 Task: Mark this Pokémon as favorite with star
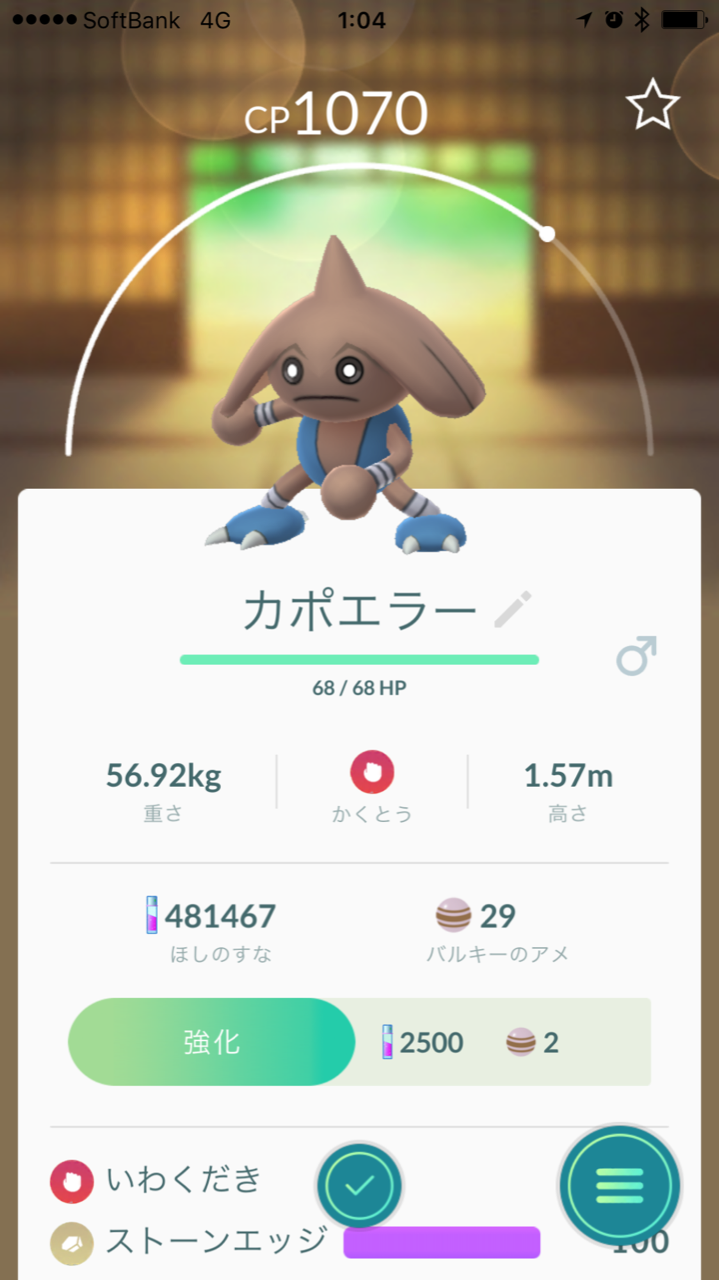[x=653, y=105]
